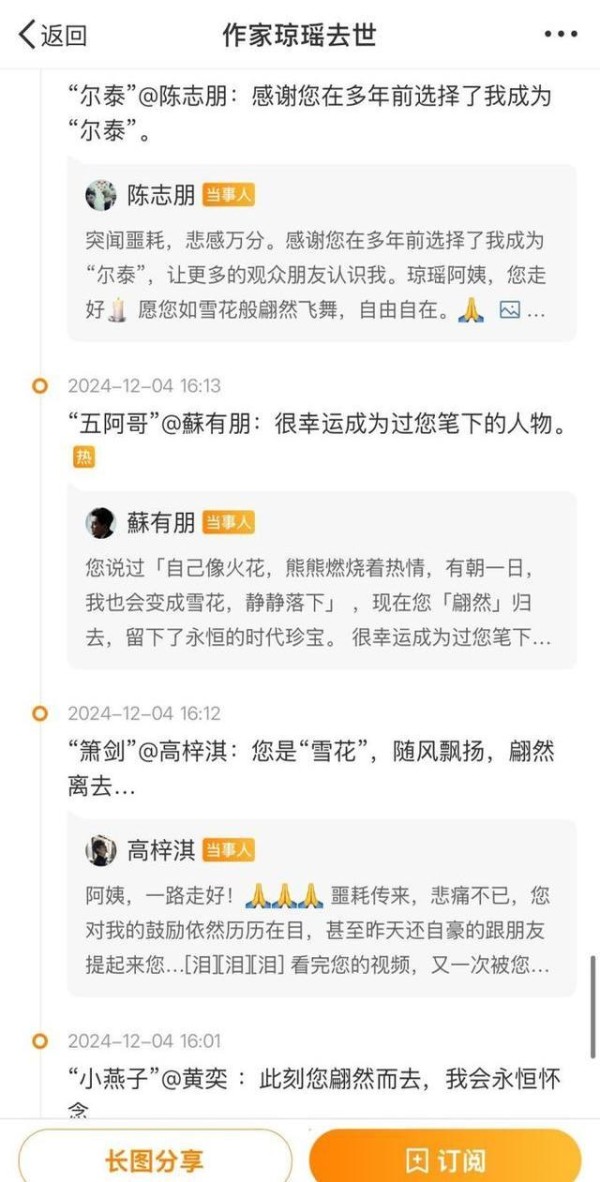This screenshot has width=600, height=1182.
Task: Go back using the 返回 arrow
Action: 52,35
